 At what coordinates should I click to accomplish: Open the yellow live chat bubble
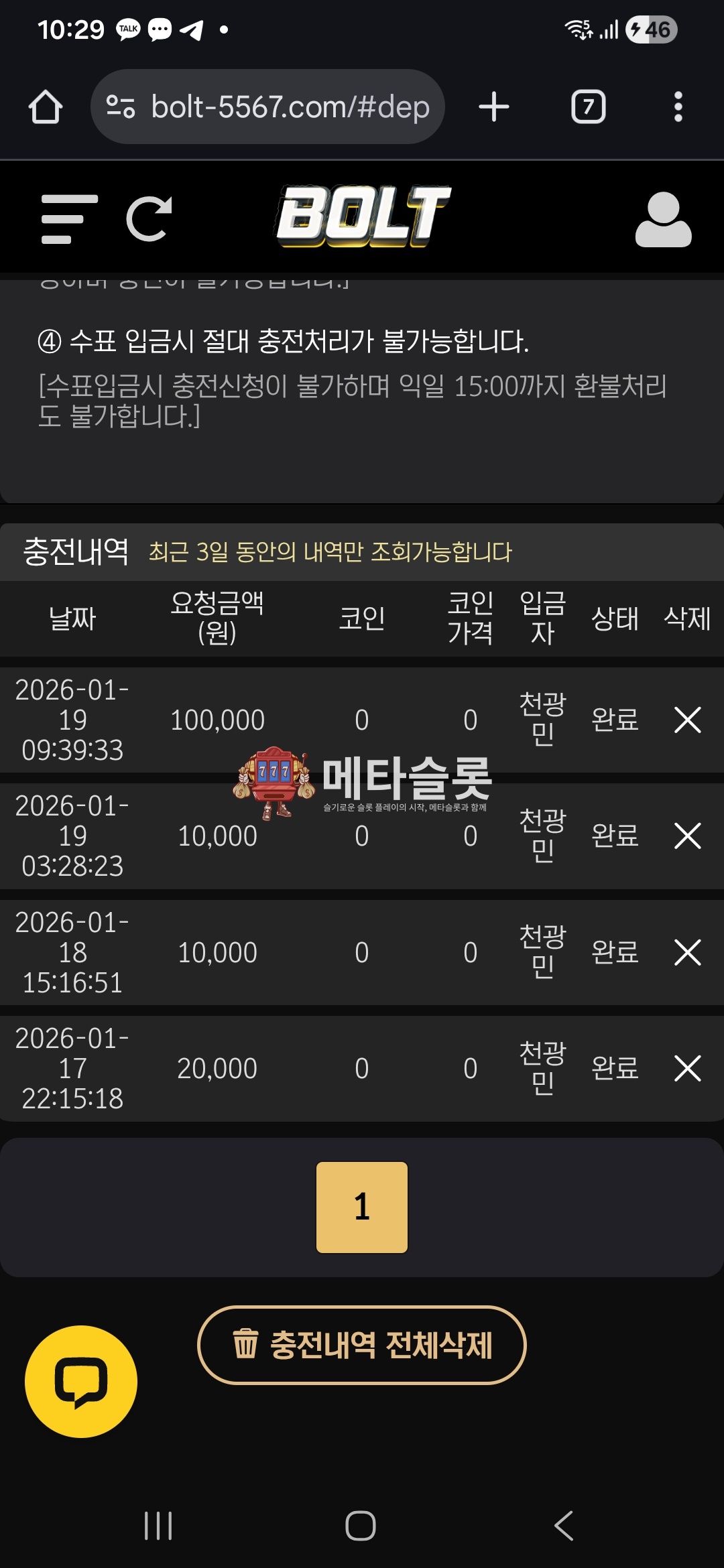[81, 1382]
